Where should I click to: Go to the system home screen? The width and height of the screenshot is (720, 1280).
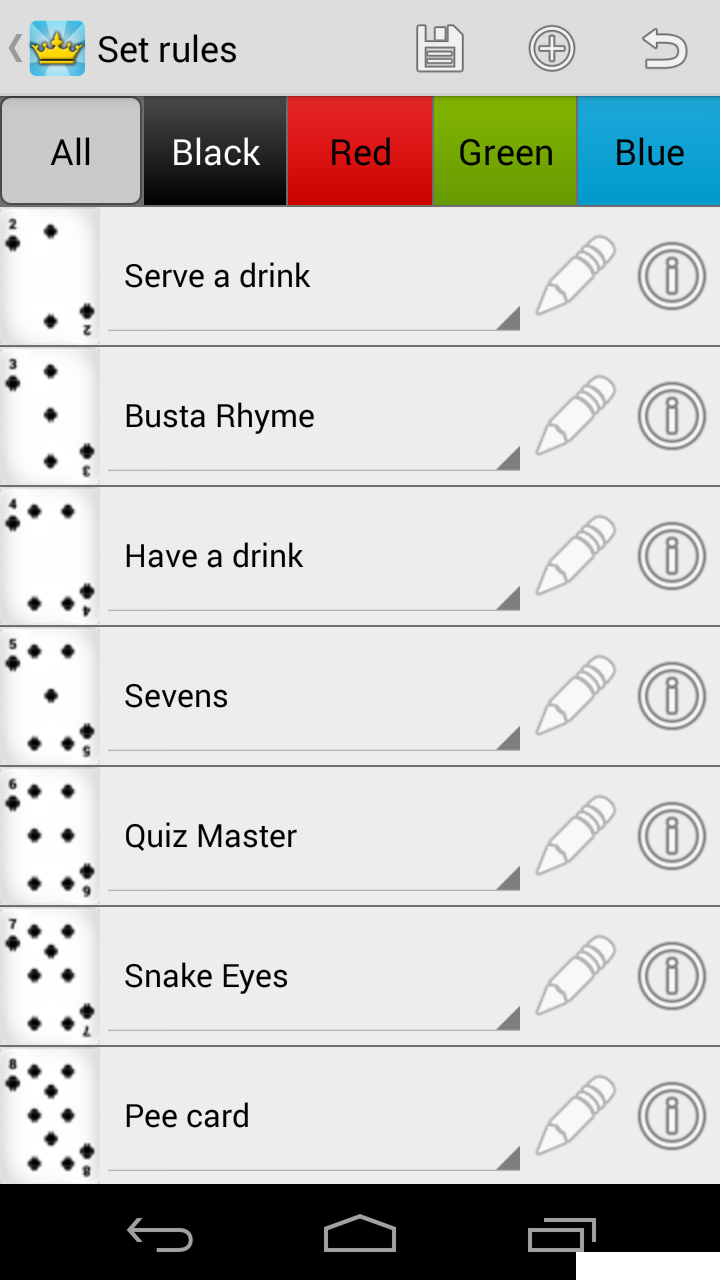(x=360, y=1235)
